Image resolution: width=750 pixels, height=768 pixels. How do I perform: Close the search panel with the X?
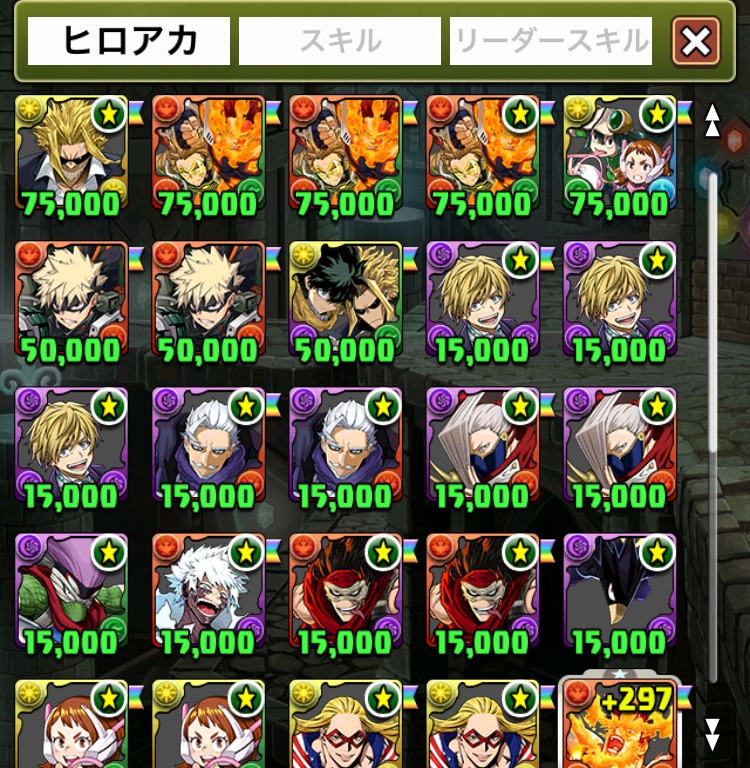[696, 41]
